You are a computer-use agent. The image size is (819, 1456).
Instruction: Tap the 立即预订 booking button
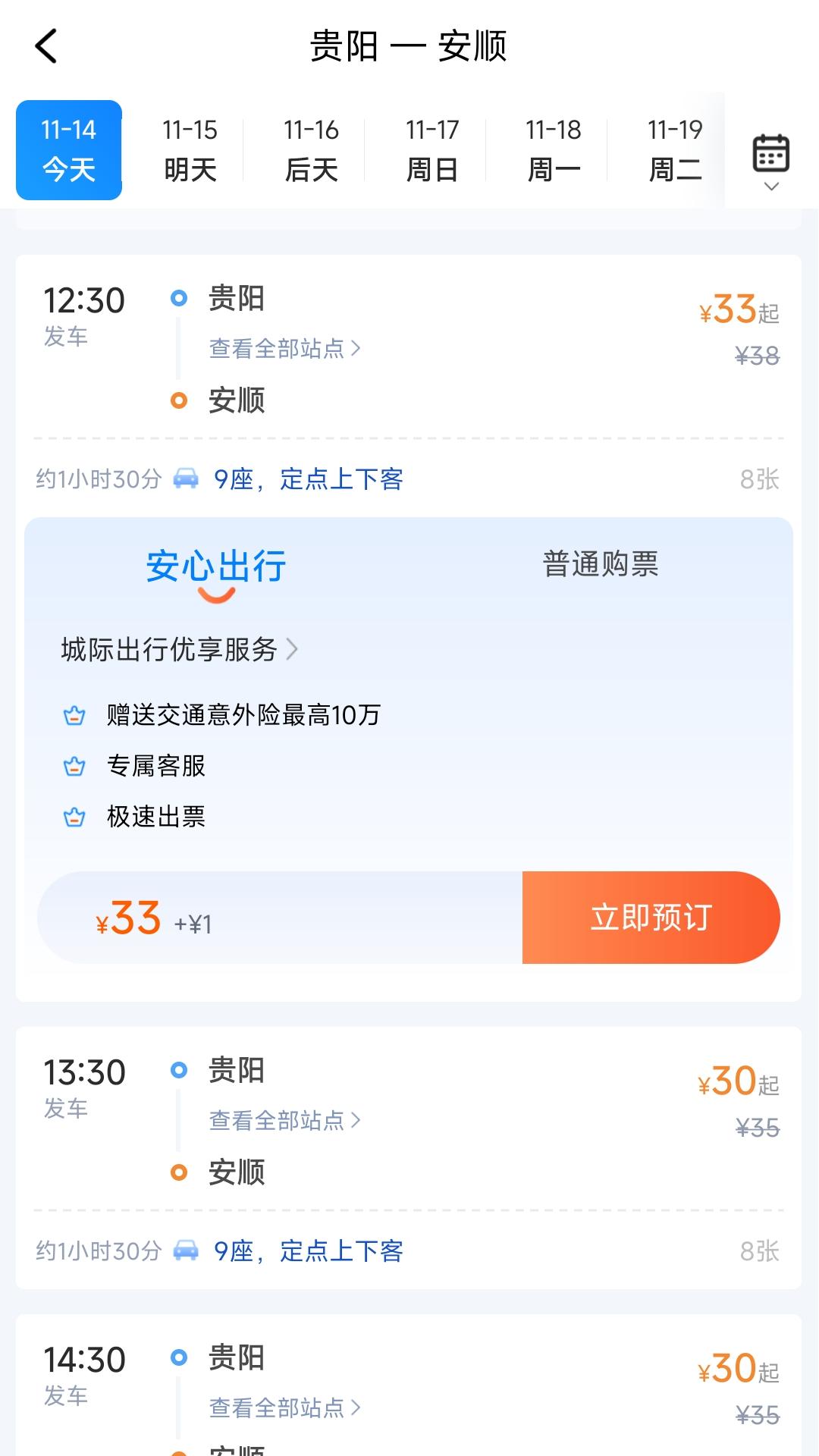point(651,917)
